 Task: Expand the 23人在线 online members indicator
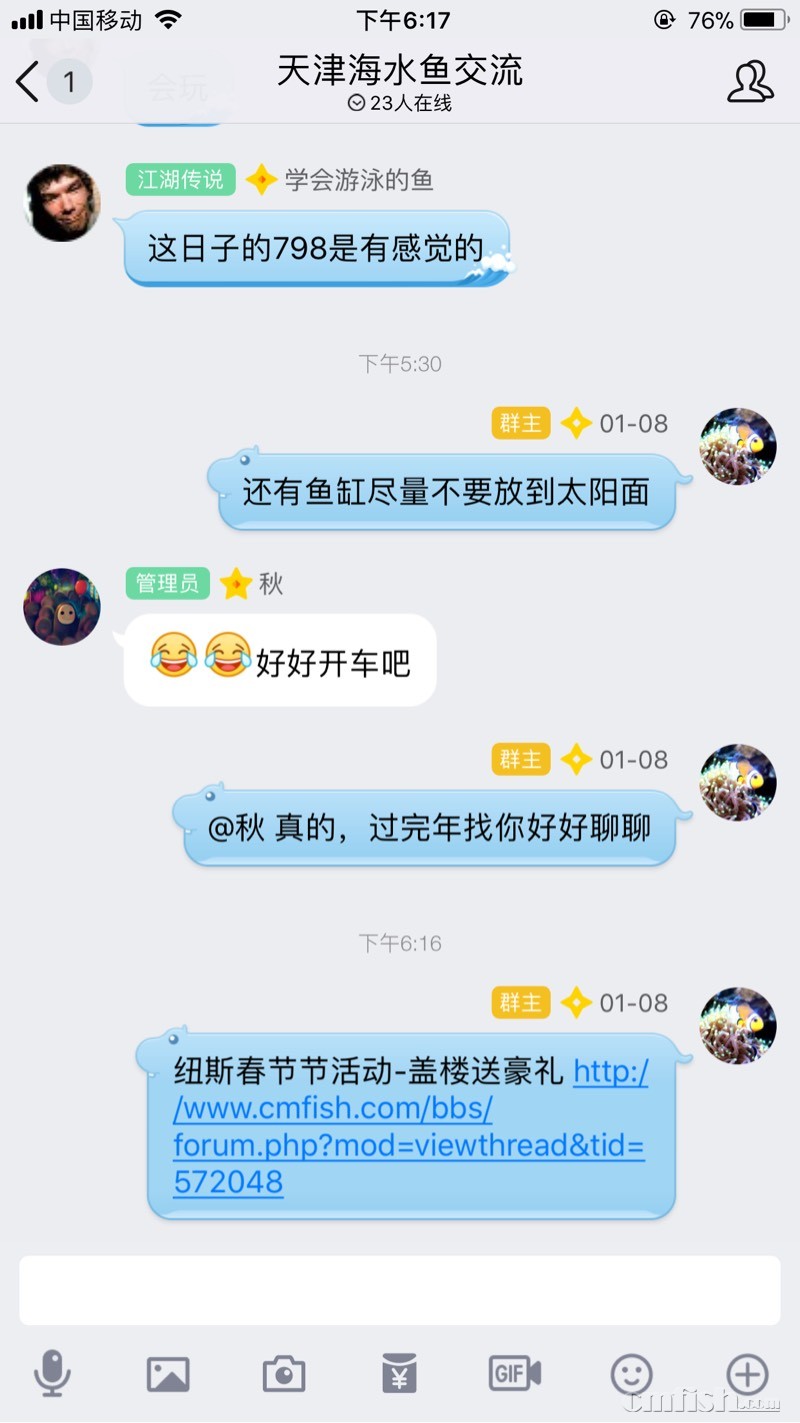tap(400, 103)
